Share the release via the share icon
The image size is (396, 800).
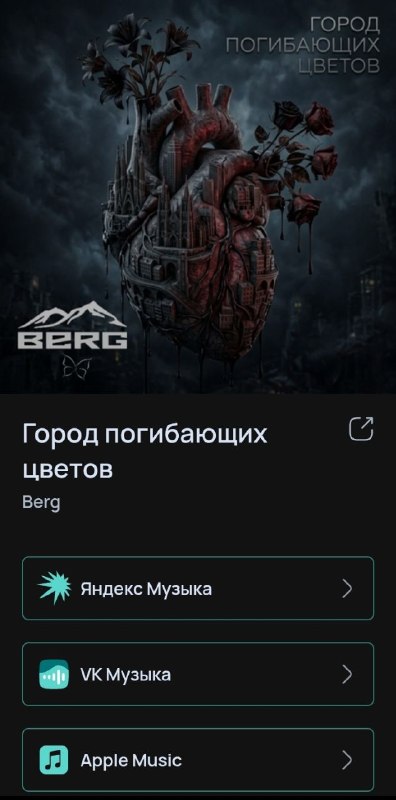coord(361,429)
